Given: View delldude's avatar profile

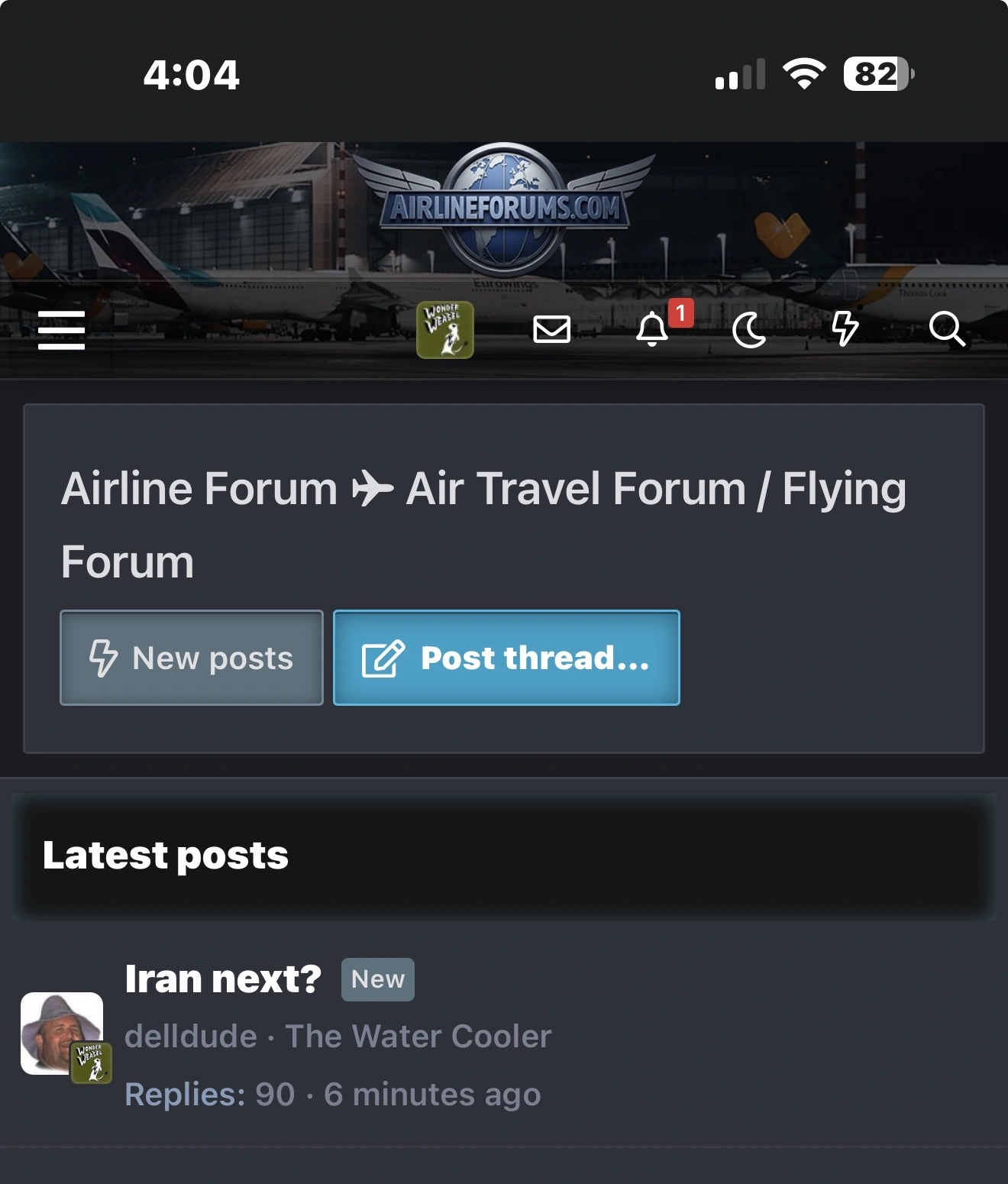Looking at the screenshot, I should coord(61,1033).
